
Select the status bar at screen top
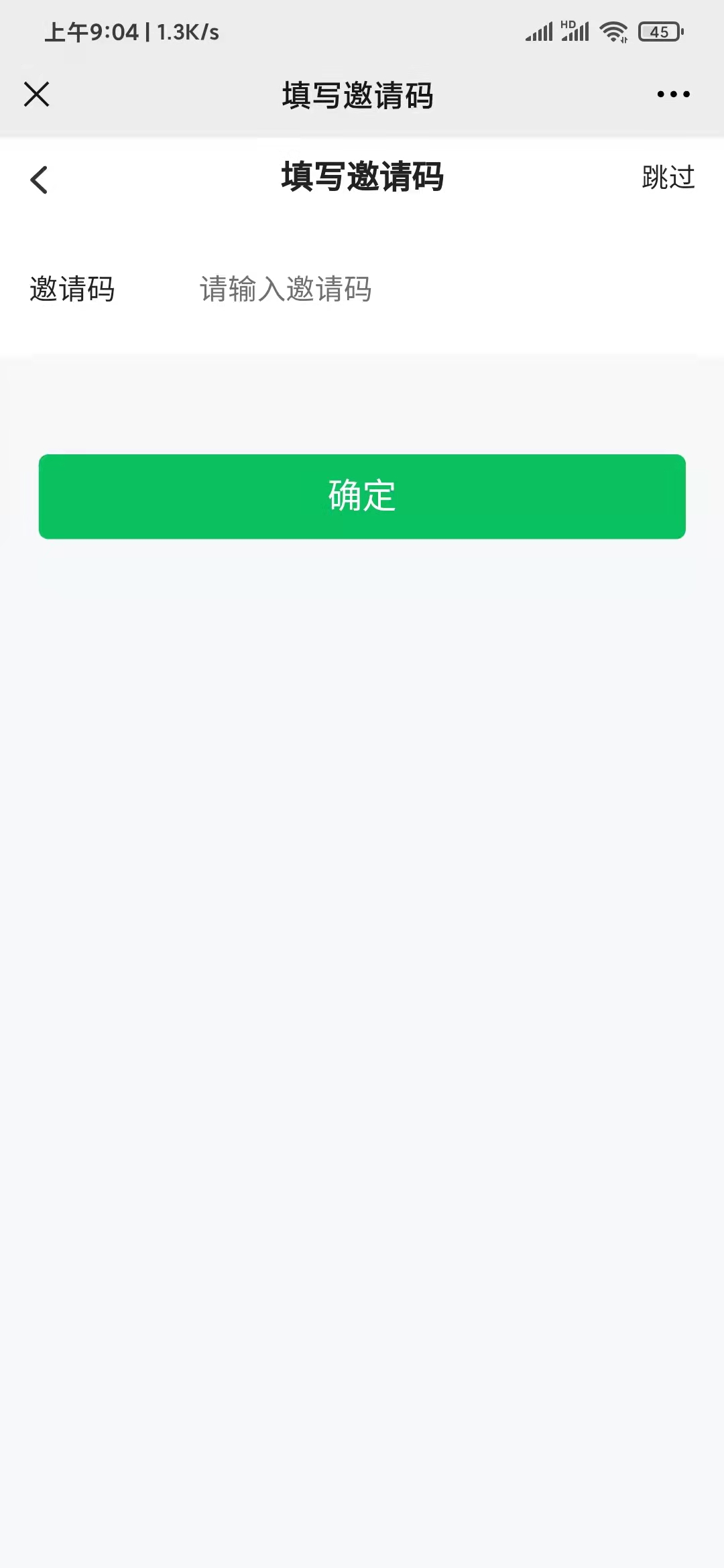[x=362, y=31]
